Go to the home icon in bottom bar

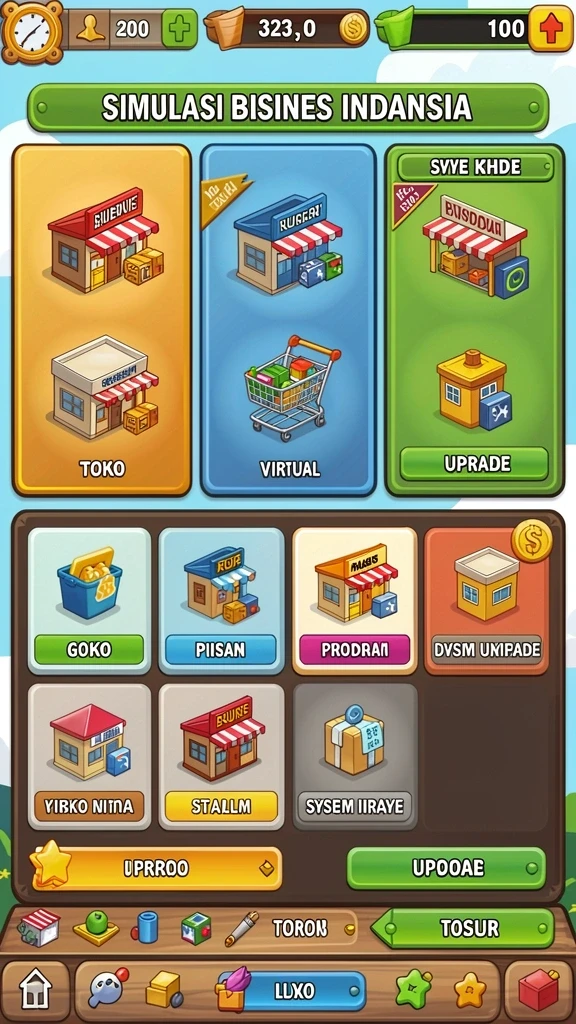35,988
